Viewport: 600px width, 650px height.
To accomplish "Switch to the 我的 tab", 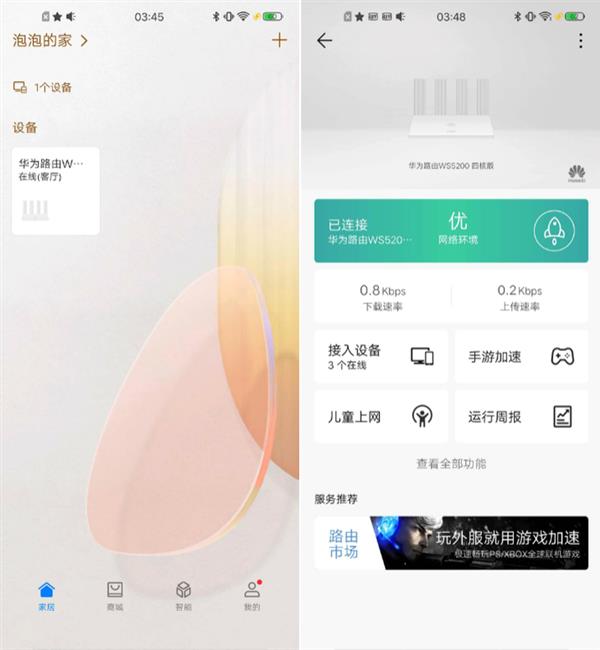I will [x=252, y=596].
